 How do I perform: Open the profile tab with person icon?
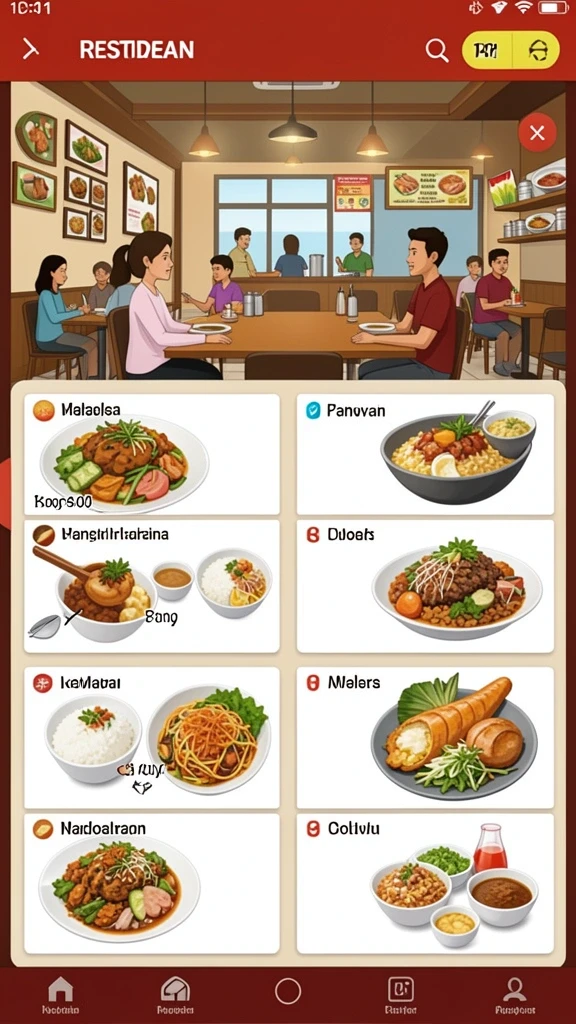[x=515, y=995]
